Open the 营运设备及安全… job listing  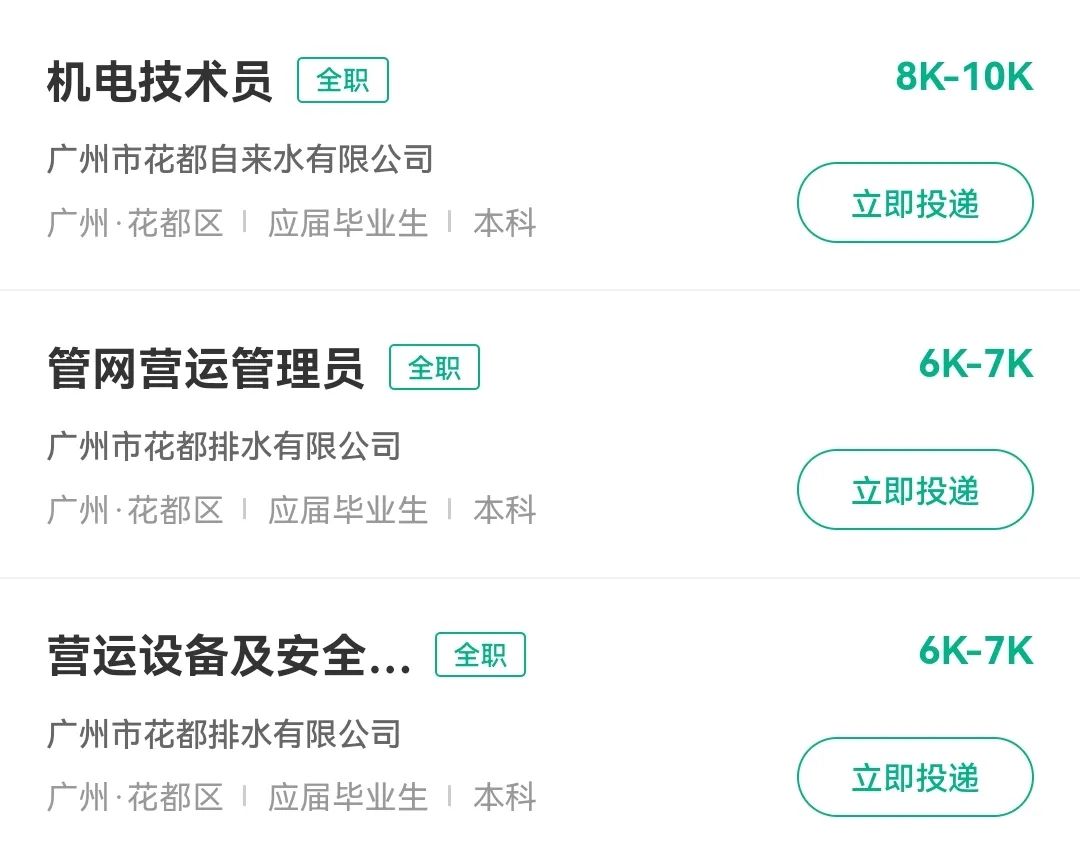pos(229,656)
